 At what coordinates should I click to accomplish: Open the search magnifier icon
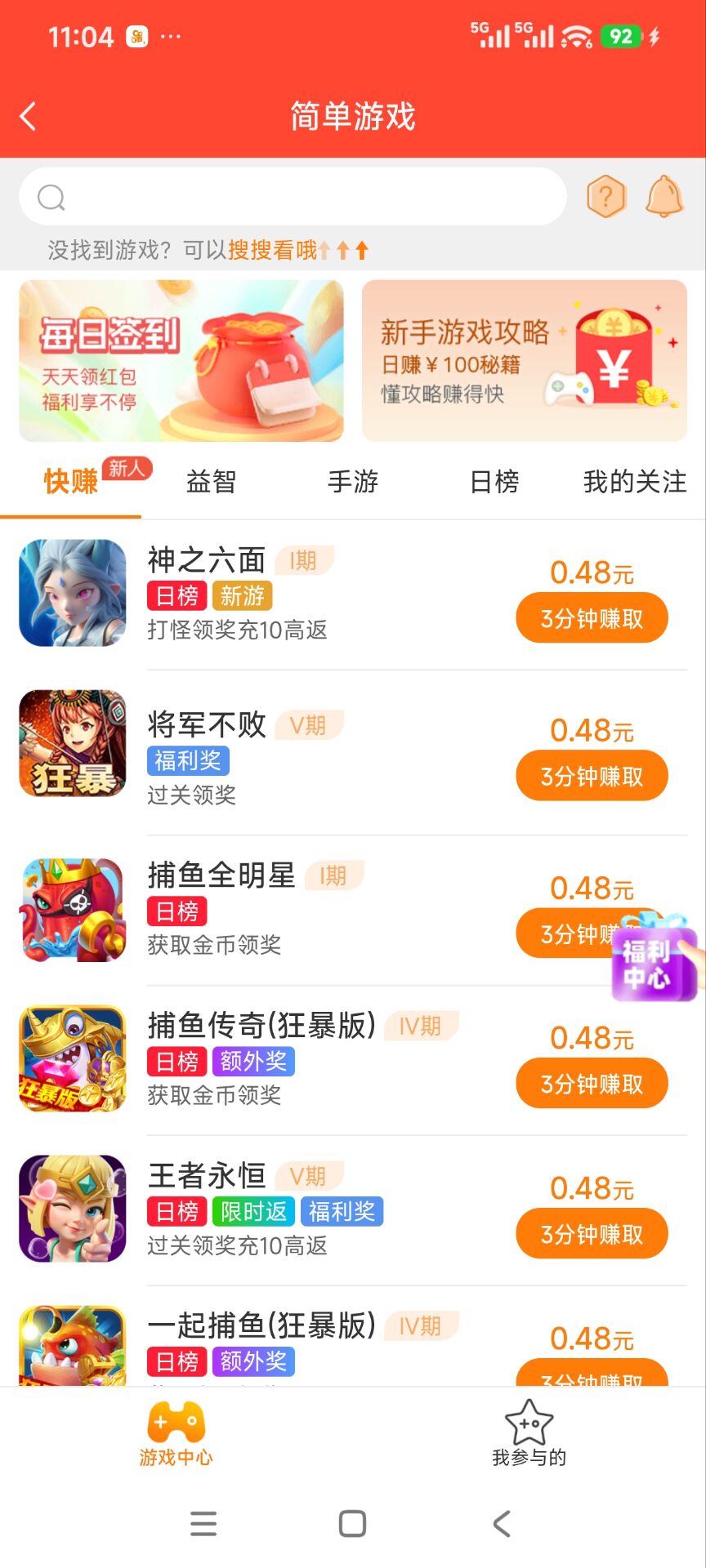tap(51, 197)
